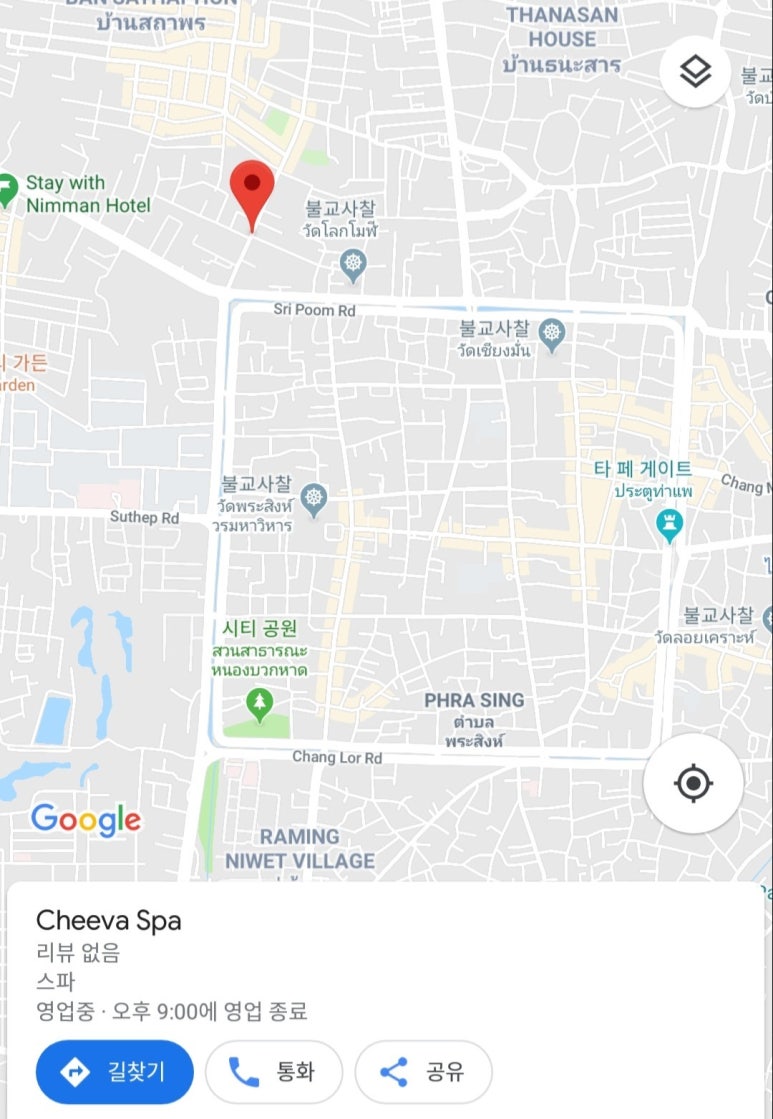Share Cheeva Spa via 공유 button
The image size is (773, 1119).
tap(423, 1072)
